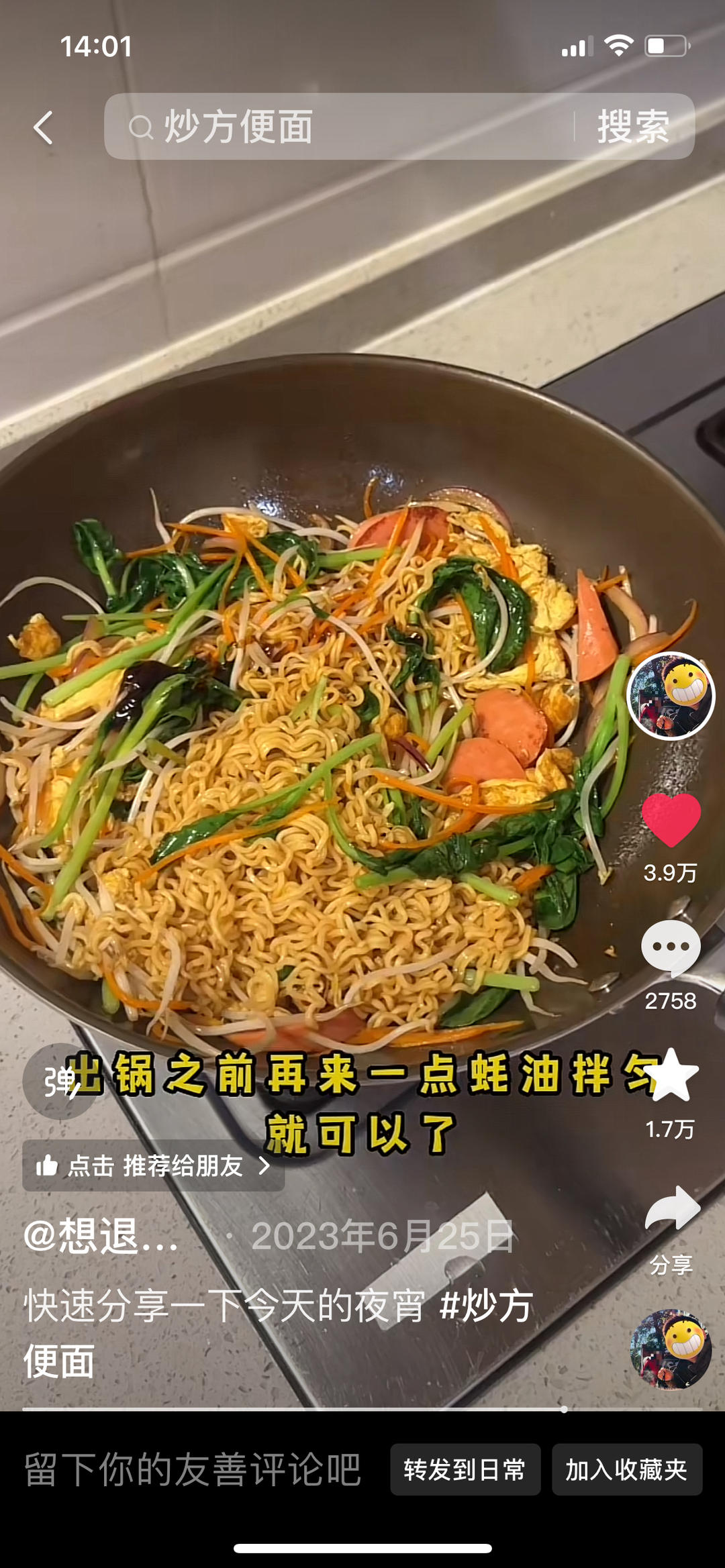Open the comments with 2758 replies
Screen dimensions: 725x1568
click(x=671, y=947)
